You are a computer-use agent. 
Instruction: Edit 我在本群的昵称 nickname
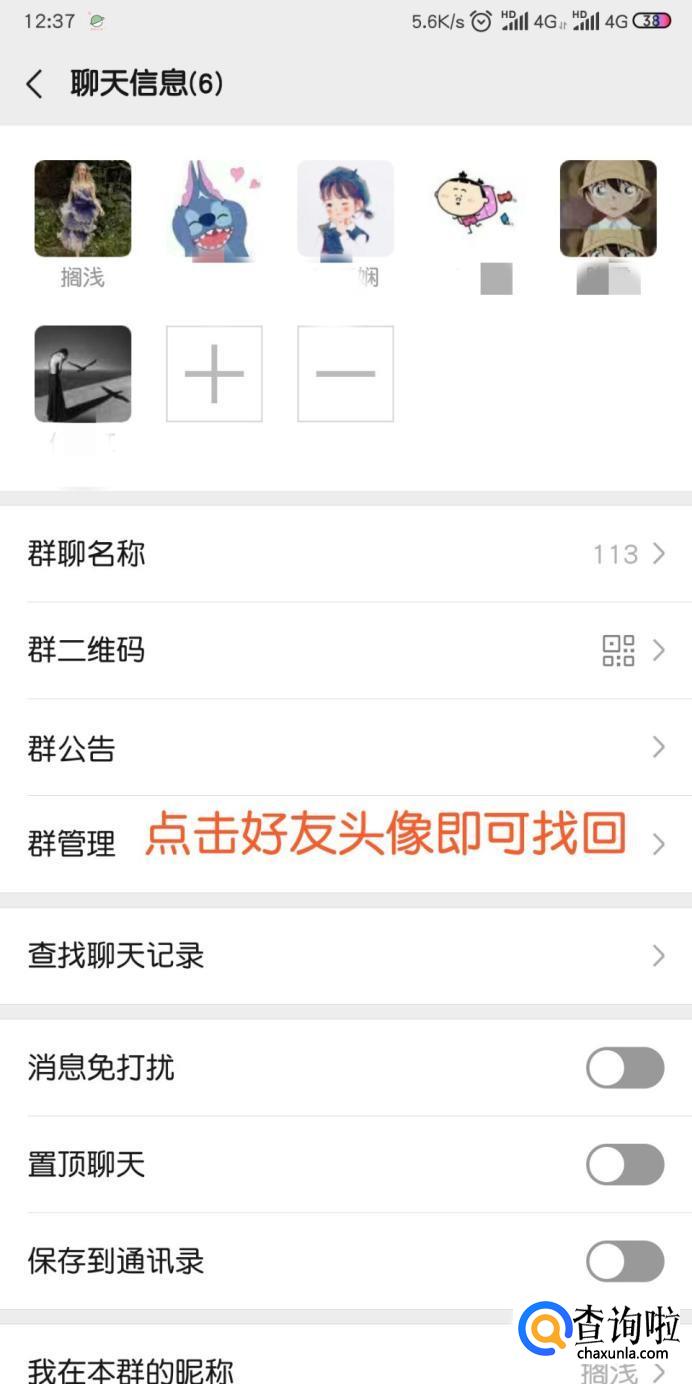[346, 1368]
